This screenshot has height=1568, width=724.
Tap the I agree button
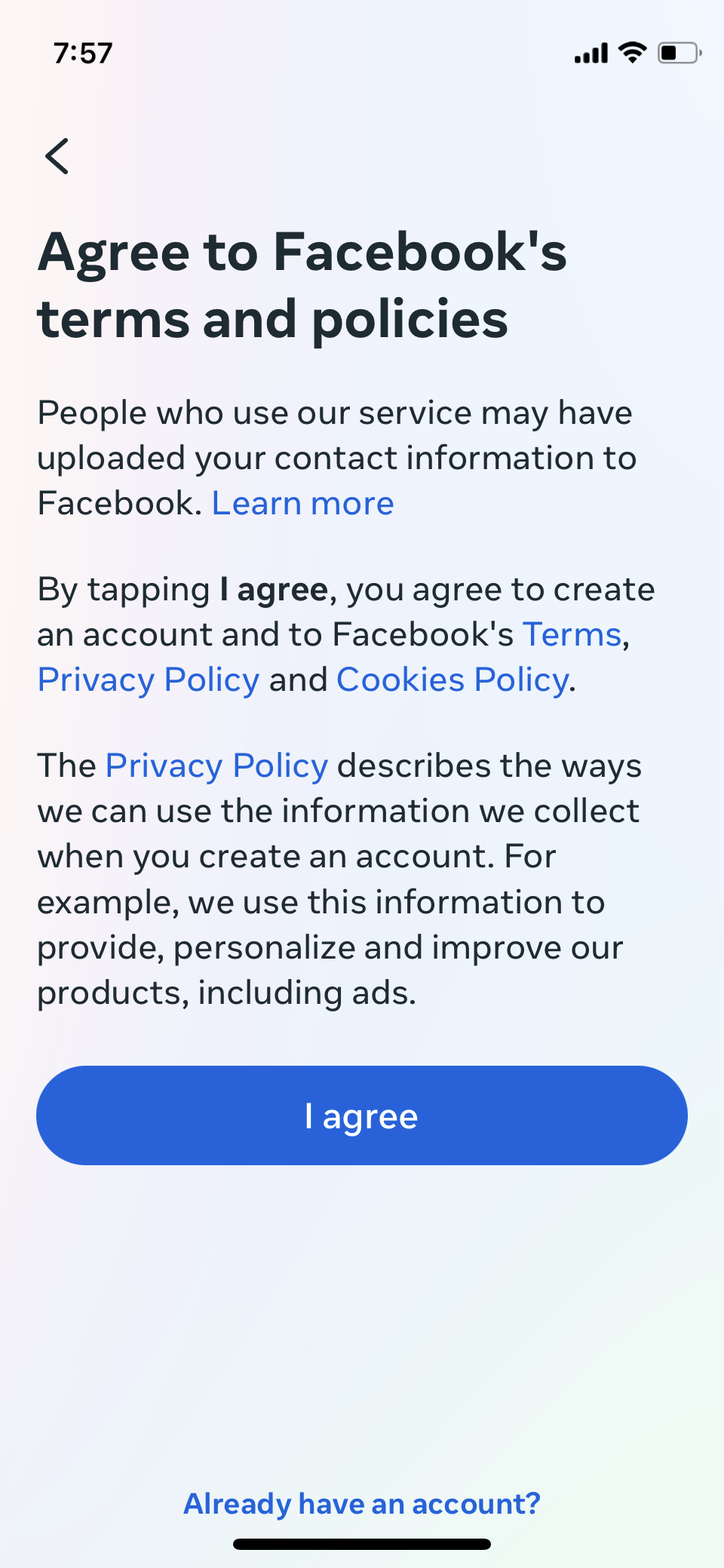click(362, 1115)
